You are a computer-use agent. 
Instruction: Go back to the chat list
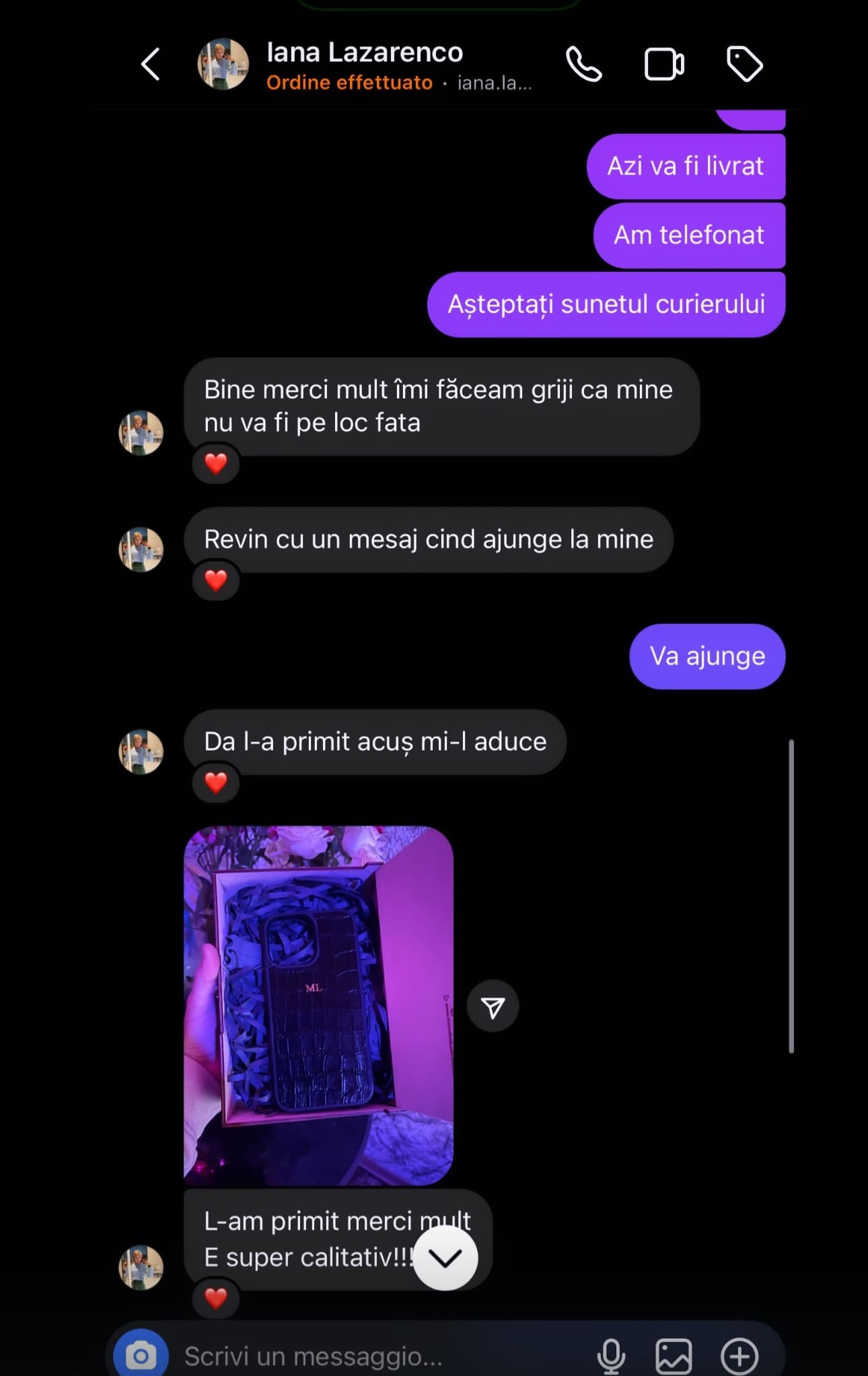[151, 65]
